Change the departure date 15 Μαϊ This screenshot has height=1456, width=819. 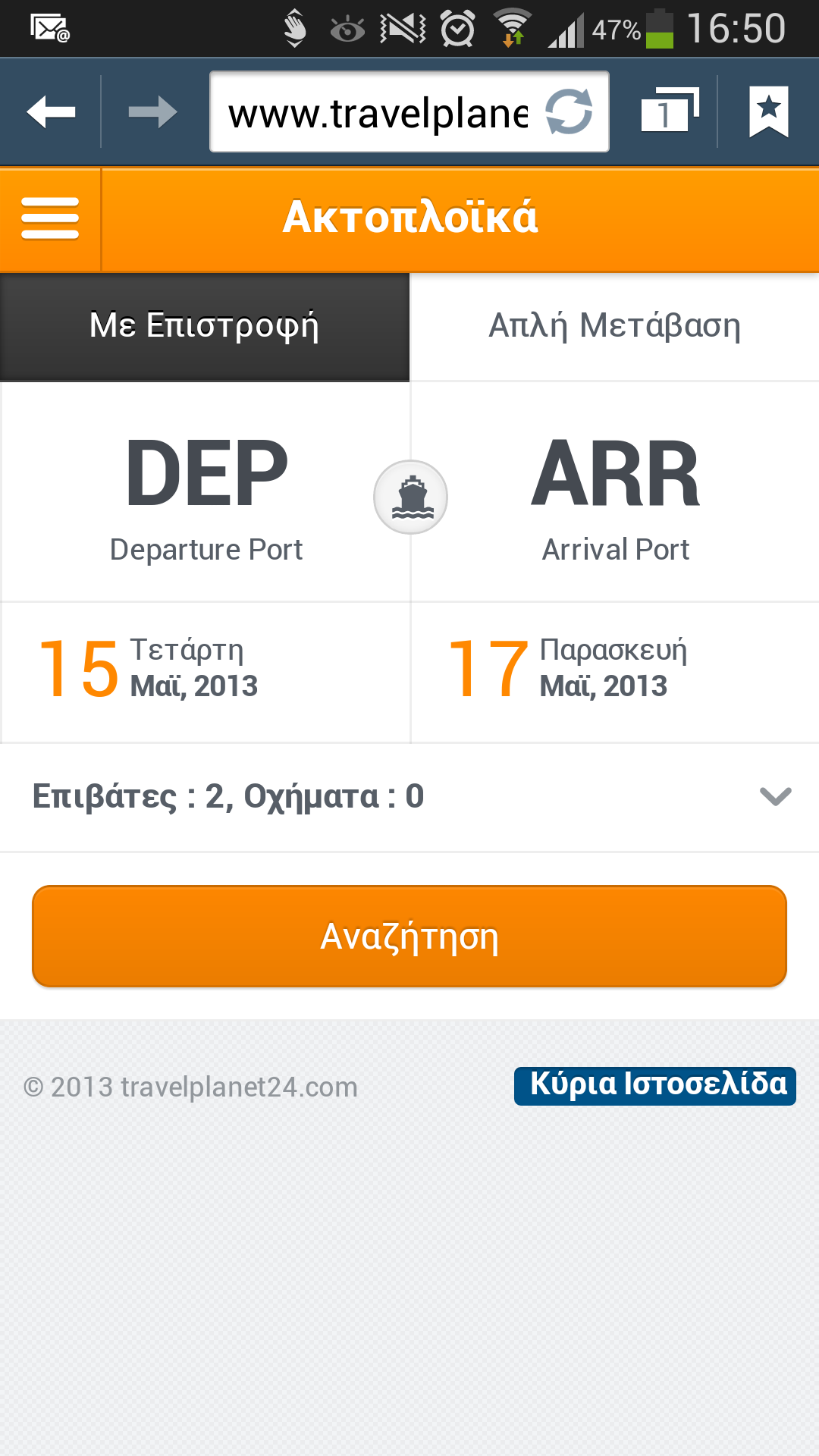tap(206, 671)
